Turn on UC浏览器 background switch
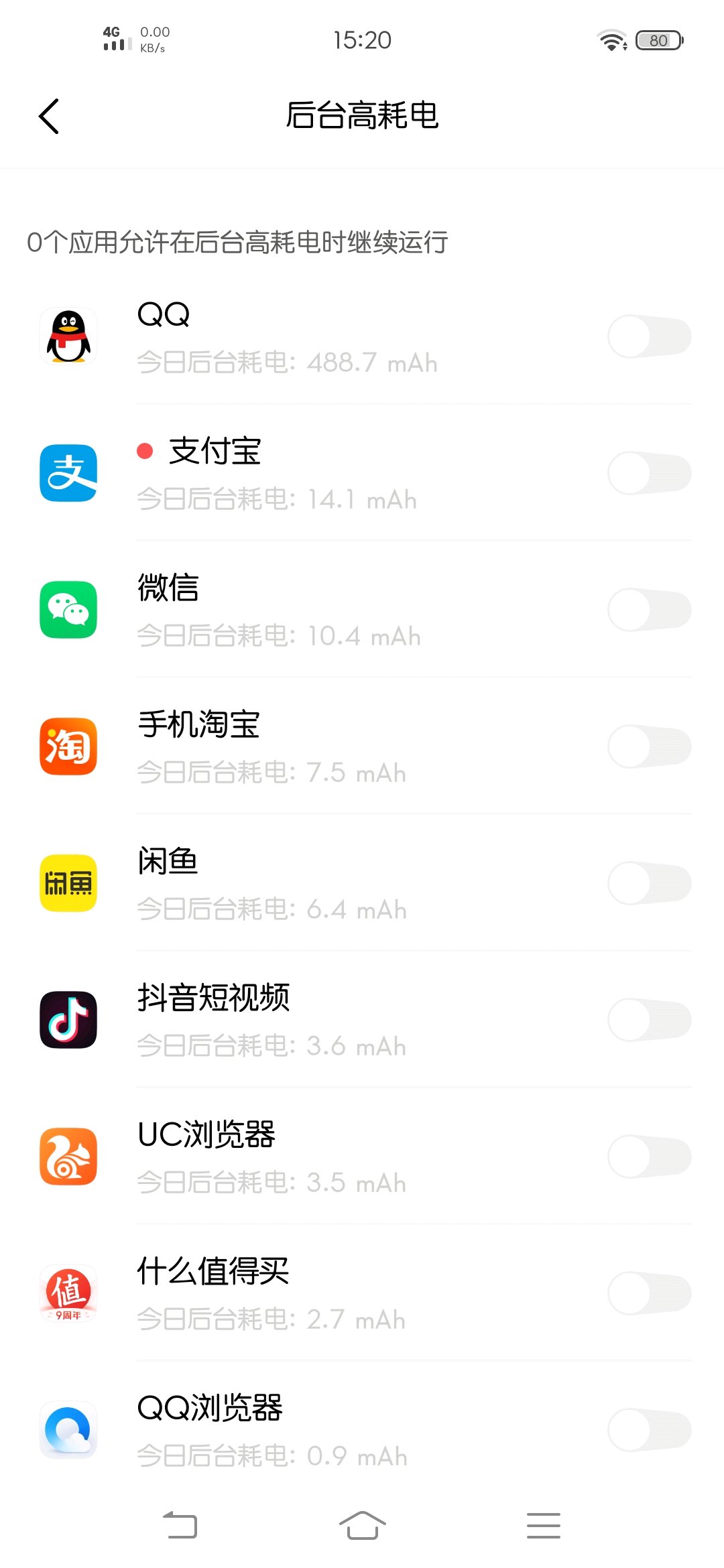The height and width of the screenshot is (1568, 724). [649, 1157]
